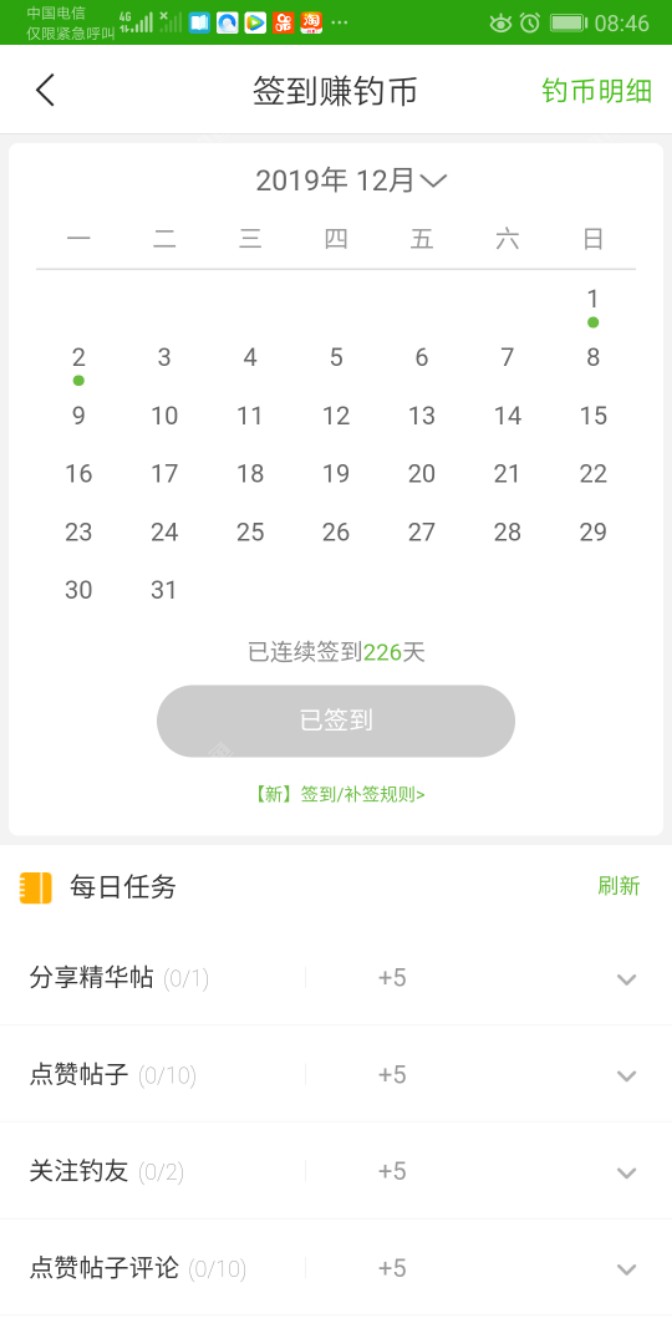Open 签到/补签规则 rules link
This screenshot has width=672, height=1344.
[x=340, y=795]
